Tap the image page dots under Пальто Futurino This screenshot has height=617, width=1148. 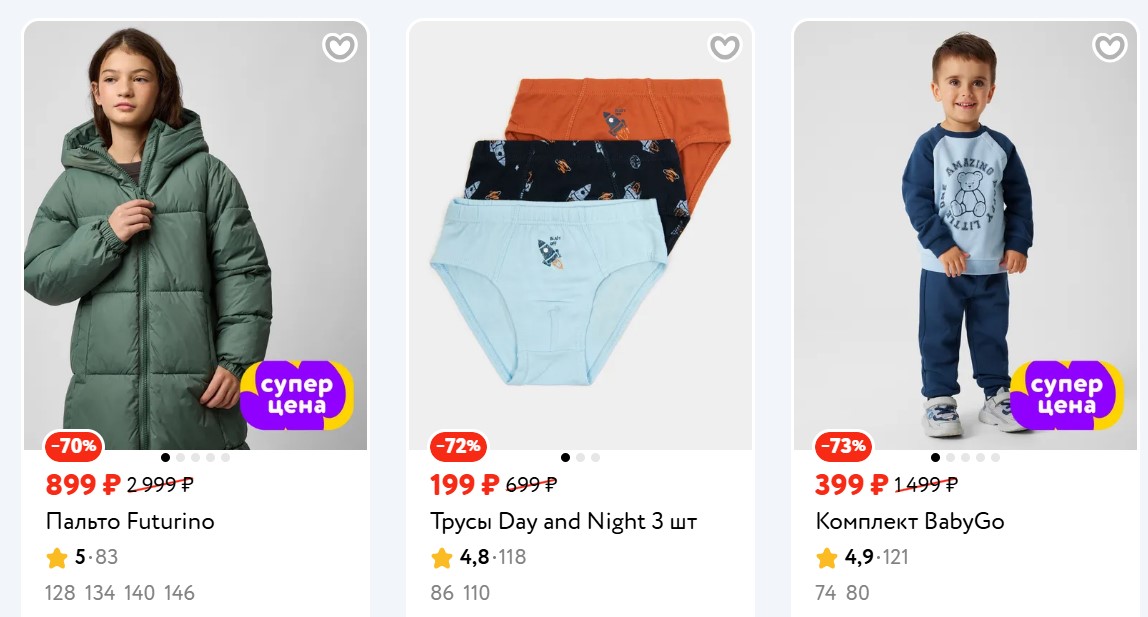click(x=195, y=458)
